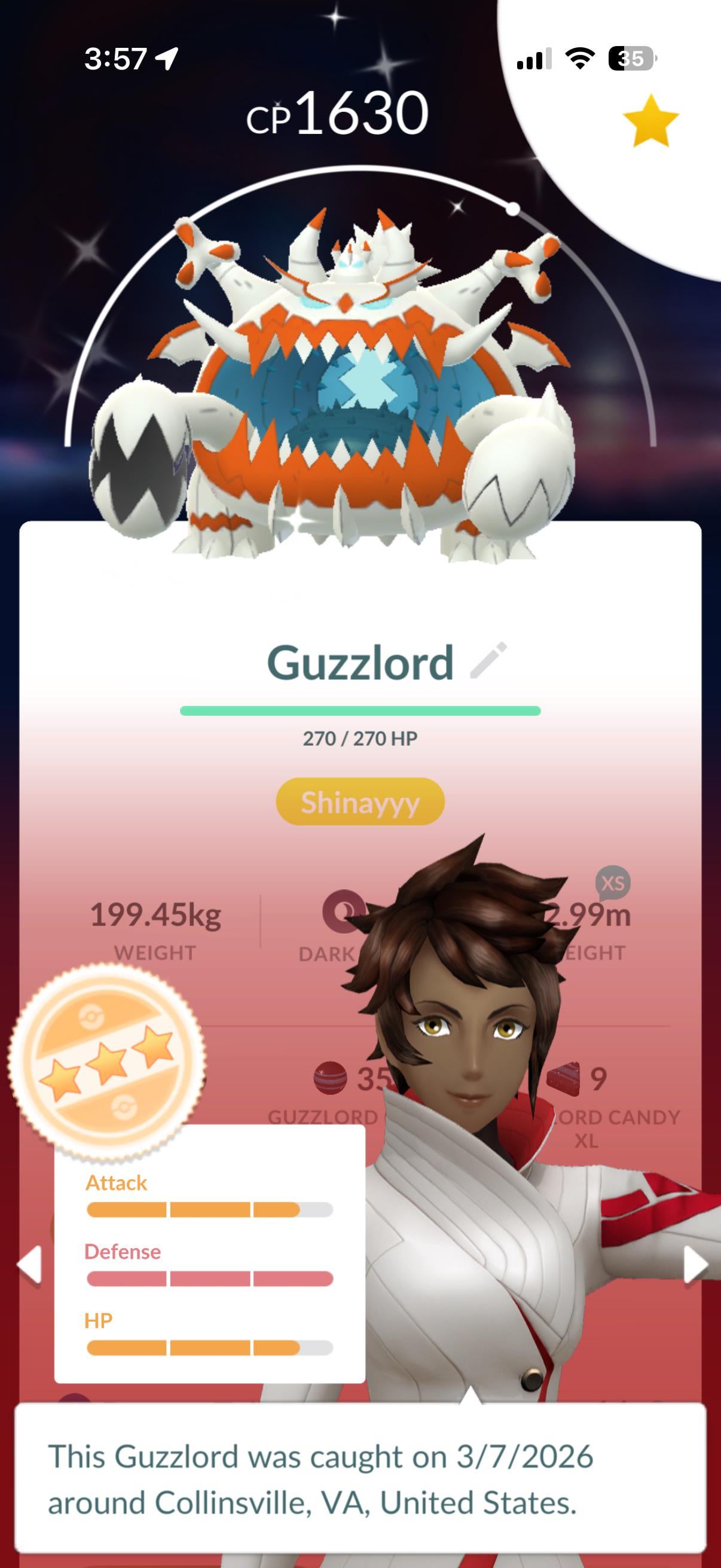
Task: Toggle the favorite star for Guzzlord
Action: click(650, 121)
